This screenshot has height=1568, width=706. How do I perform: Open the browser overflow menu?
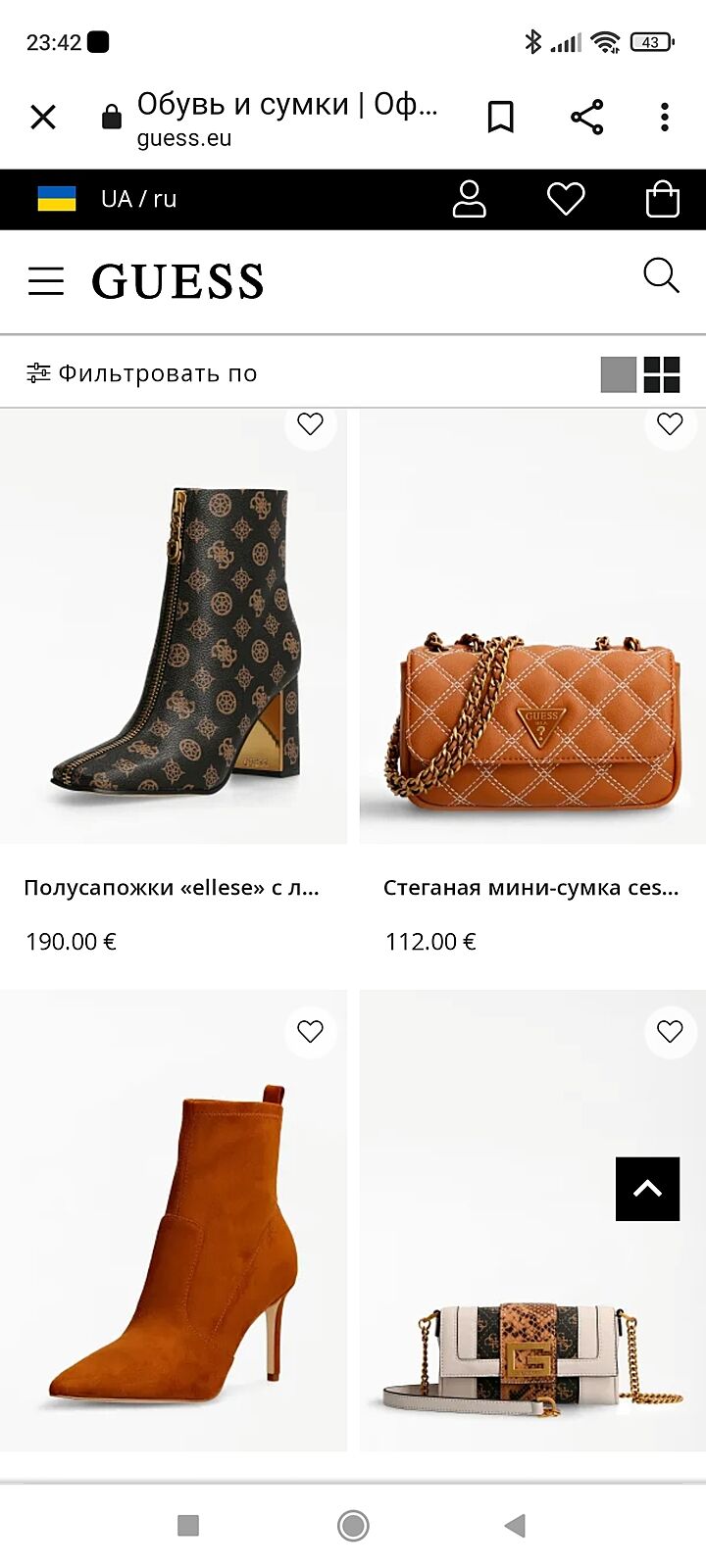pyautogui.click(x=665, y=118)
